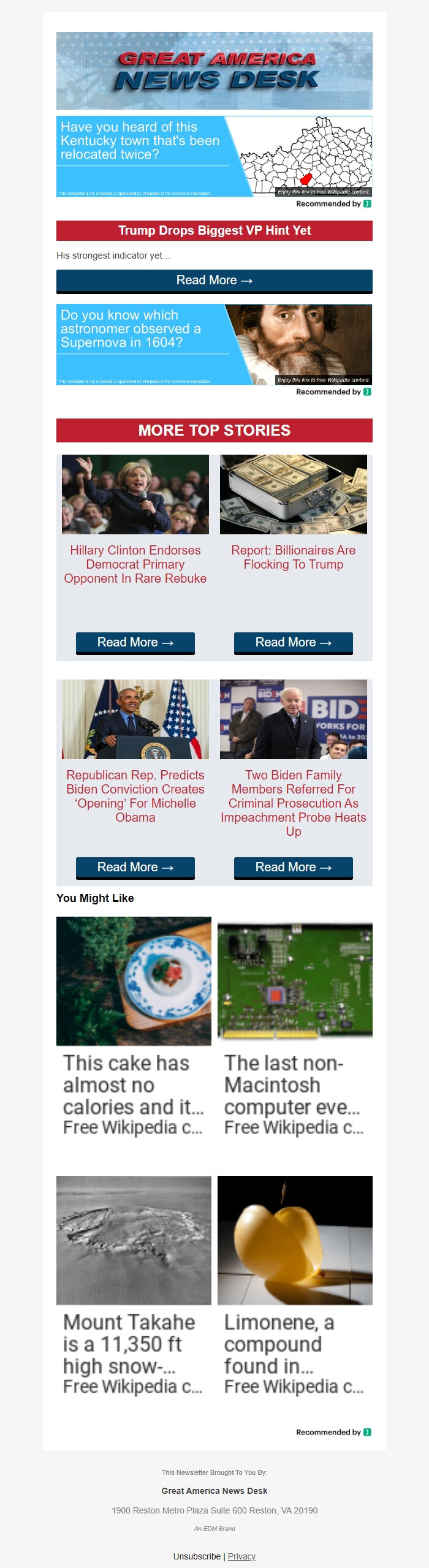Open Billionaires Are Flocking To Trump headline
429x1568 pixels.
coord(293,558)
